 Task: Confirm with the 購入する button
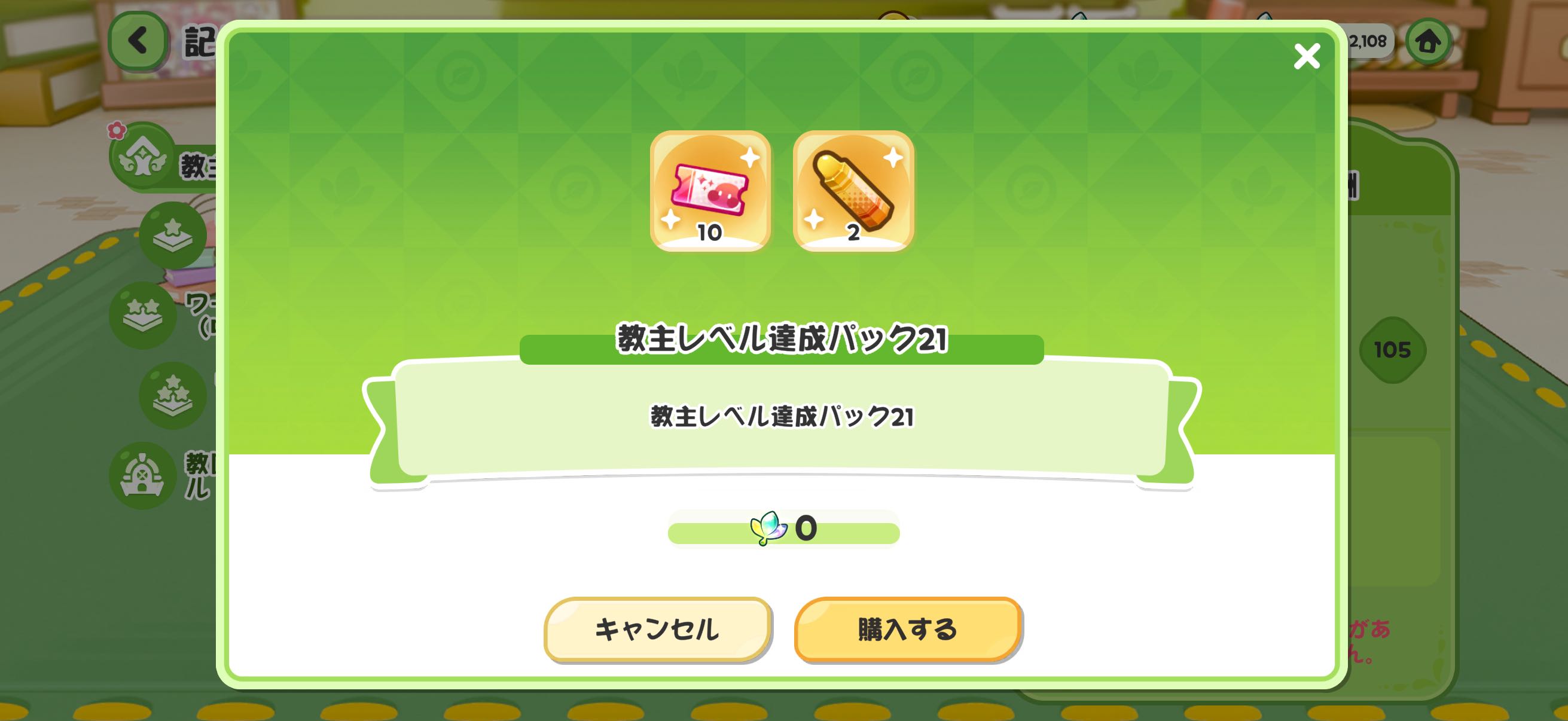tap(907, 628)
